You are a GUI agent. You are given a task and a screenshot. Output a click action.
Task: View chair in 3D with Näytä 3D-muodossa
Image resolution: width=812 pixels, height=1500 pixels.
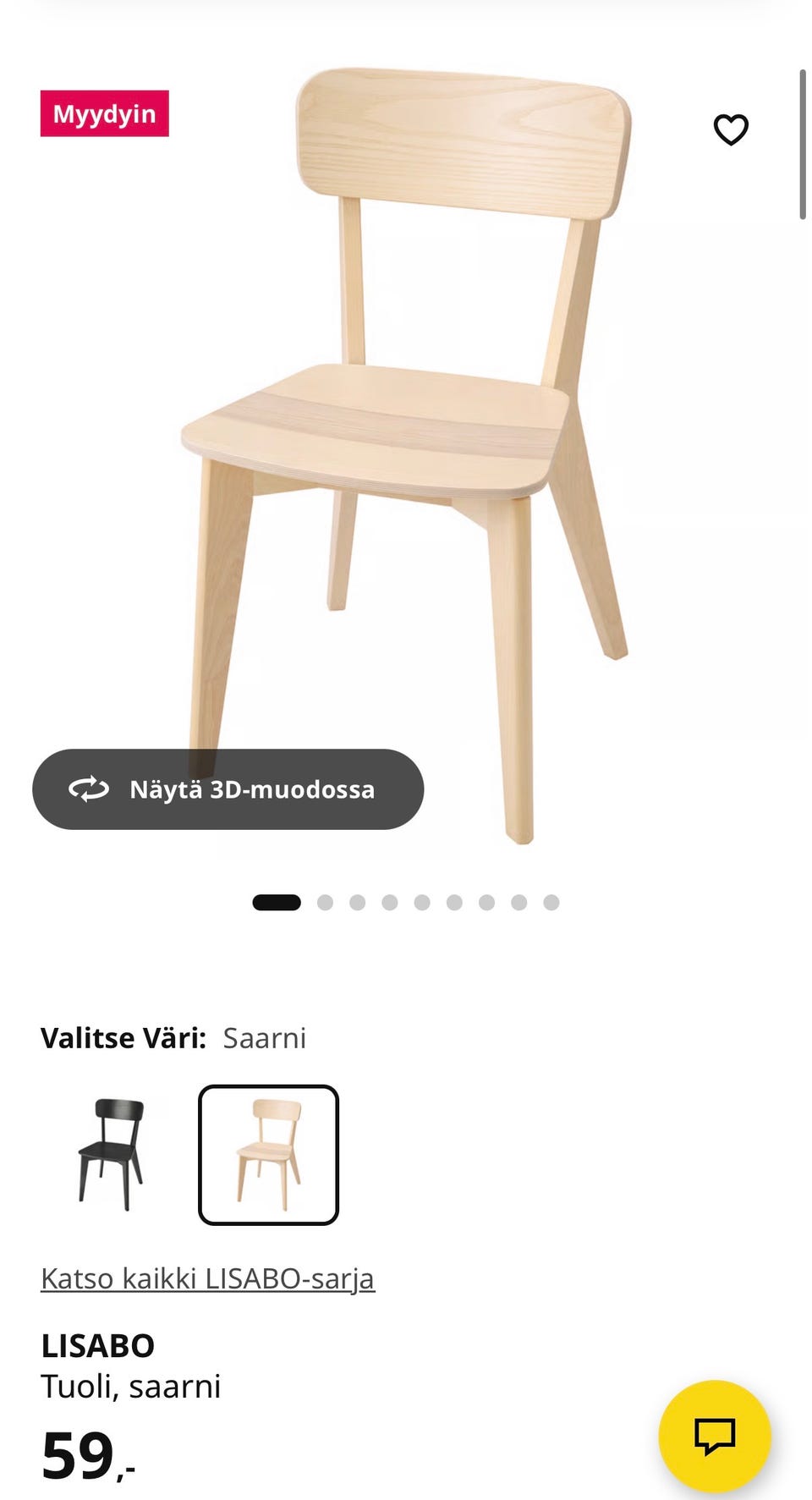(x=228, y=789)
